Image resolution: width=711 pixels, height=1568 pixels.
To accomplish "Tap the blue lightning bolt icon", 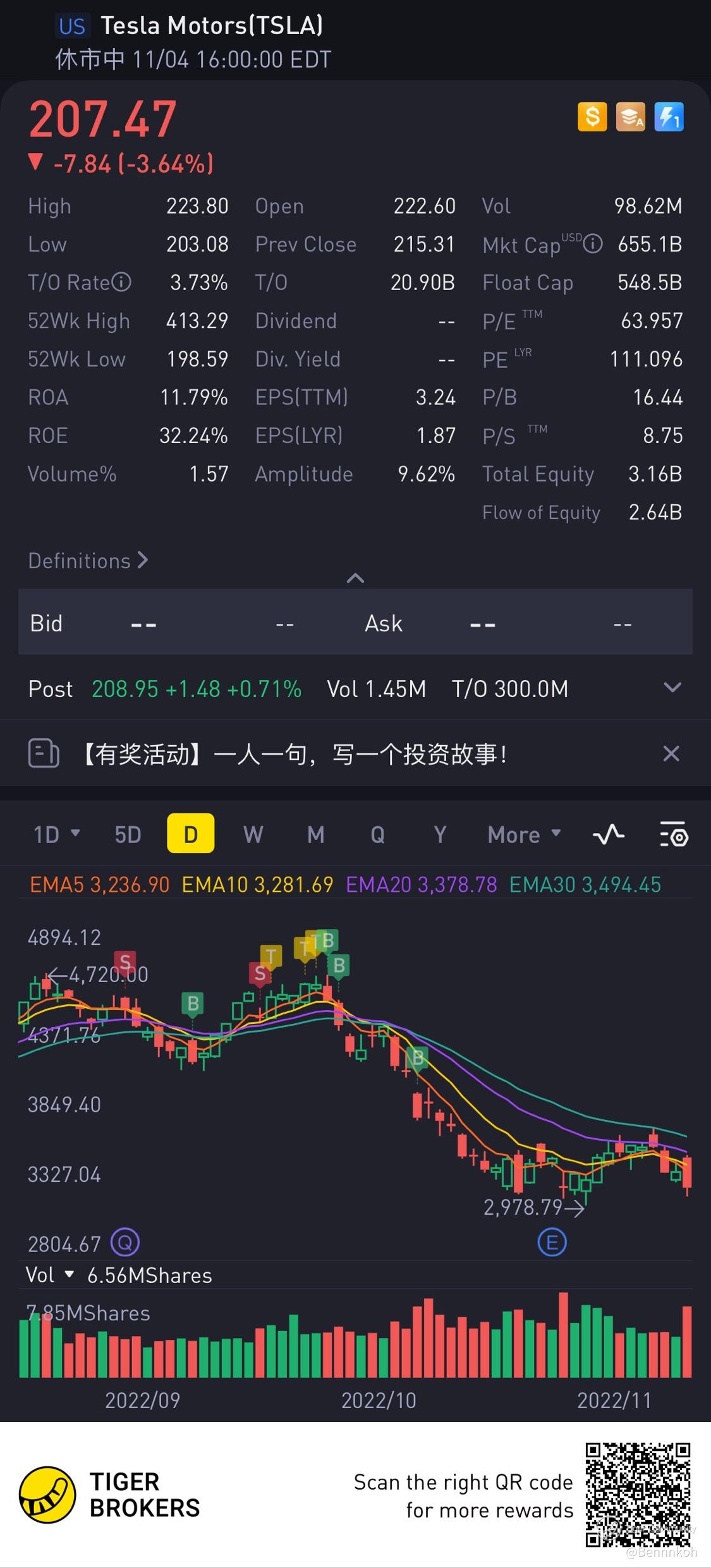I will point(669,117).
